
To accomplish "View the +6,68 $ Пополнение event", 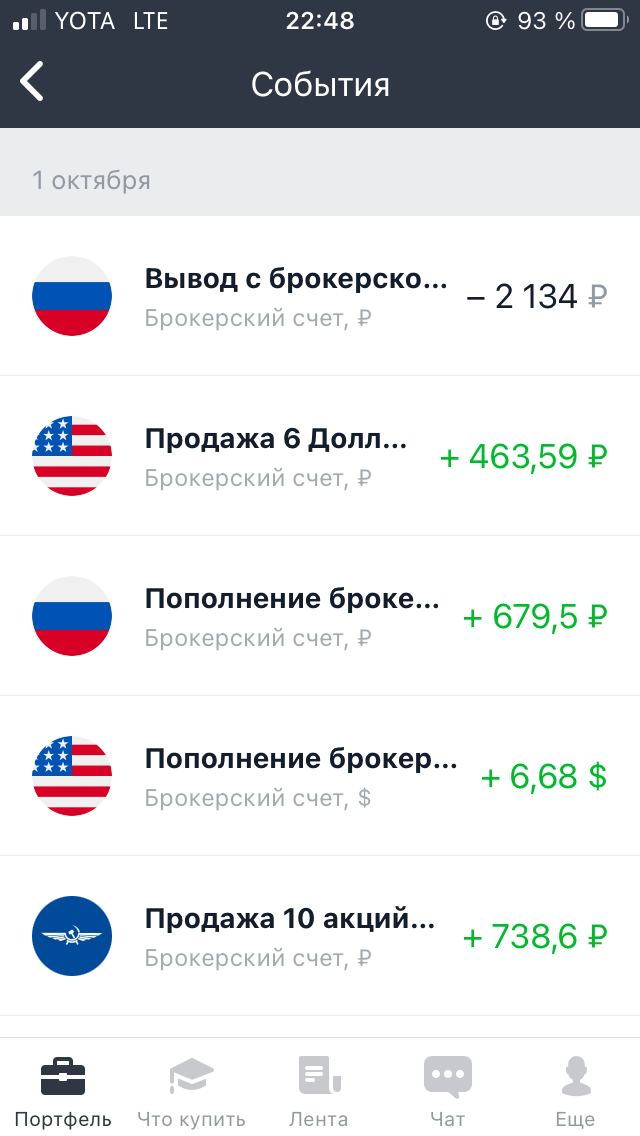I will click(320, 776).
